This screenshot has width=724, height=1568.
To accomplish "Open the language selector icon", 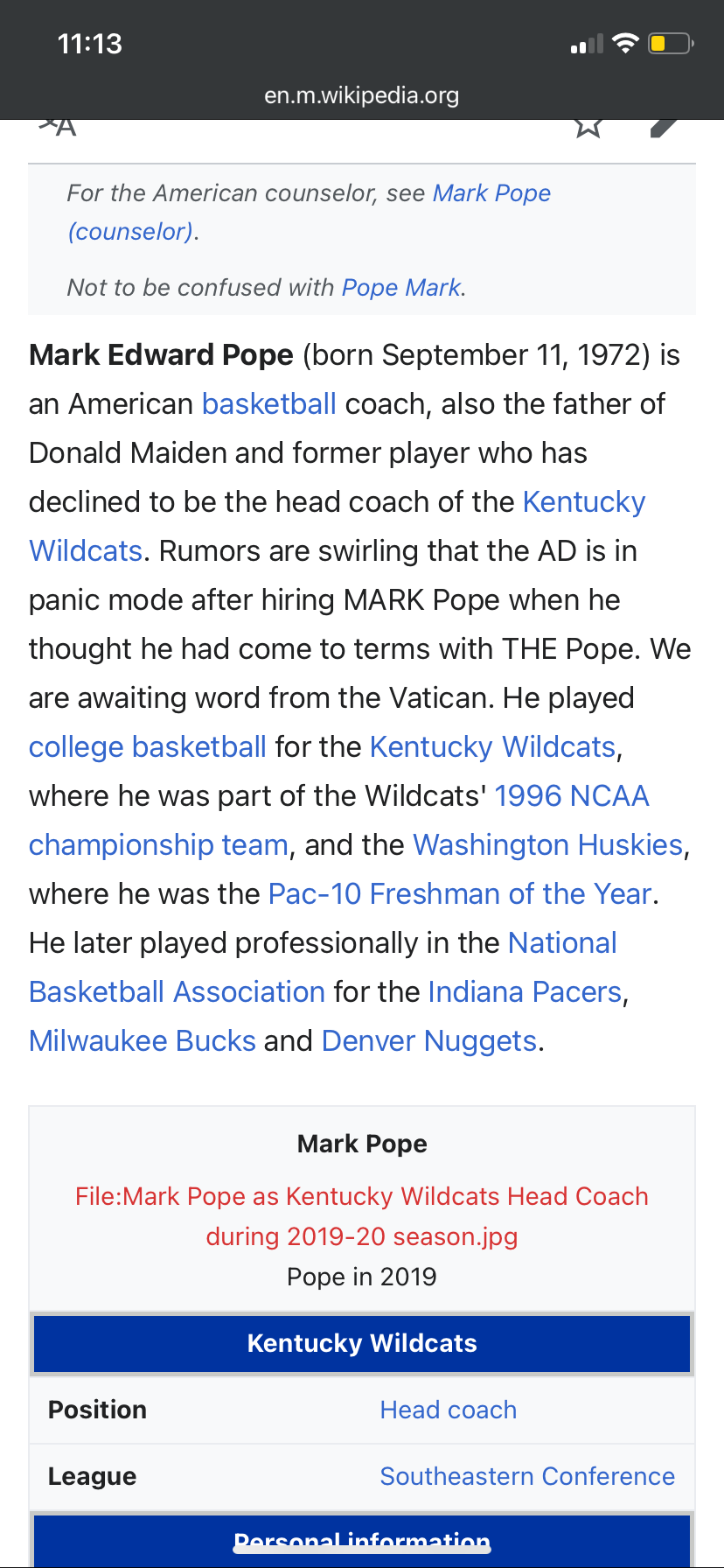I will [58, 128].
